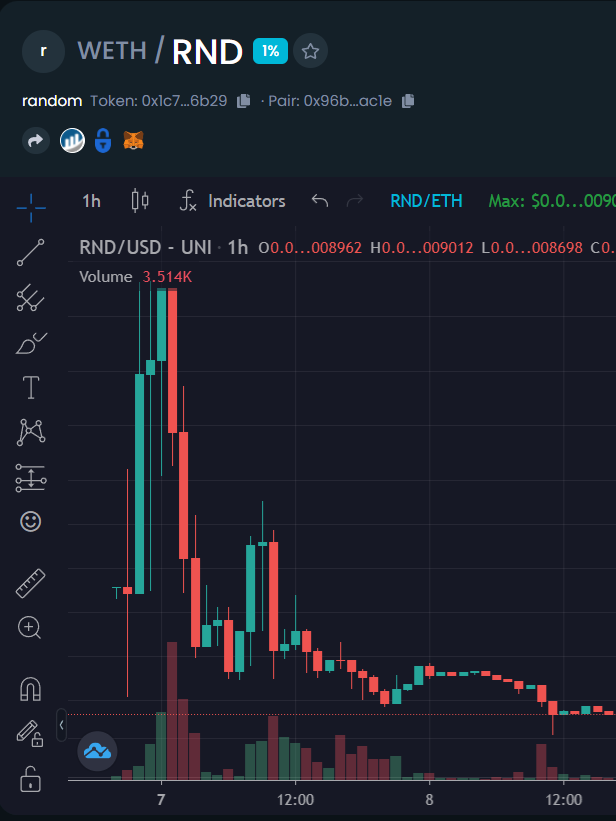Add RND pair to favorites star
Viewport: 616px width, 821px height.
point(311,51)
